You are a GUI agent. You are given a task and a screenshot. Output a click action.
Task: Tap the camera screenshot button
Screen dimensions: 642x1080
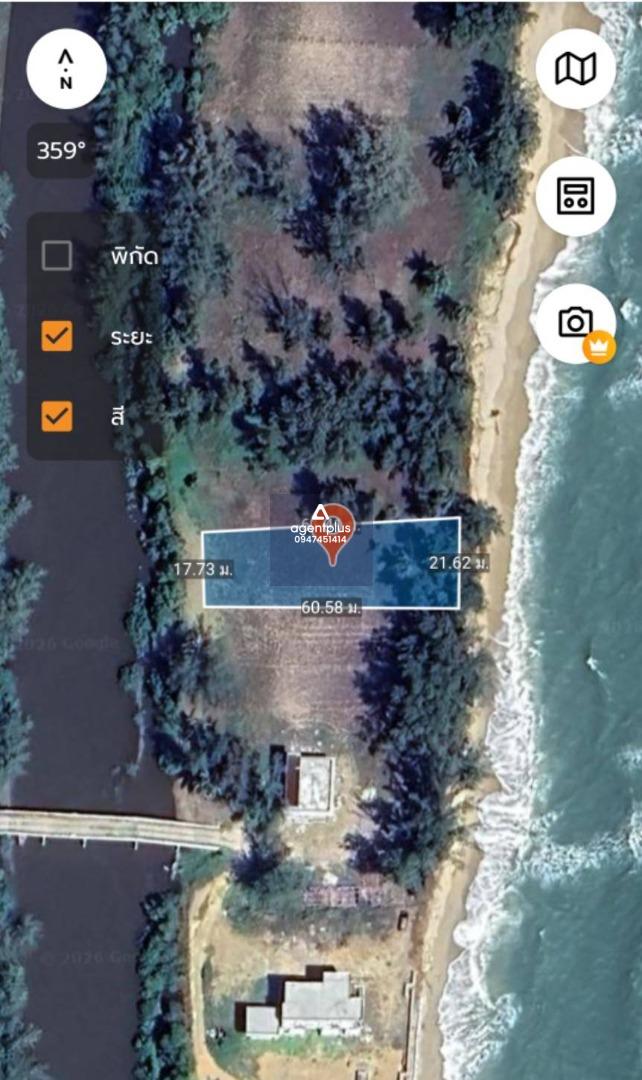tap(575, 323)
